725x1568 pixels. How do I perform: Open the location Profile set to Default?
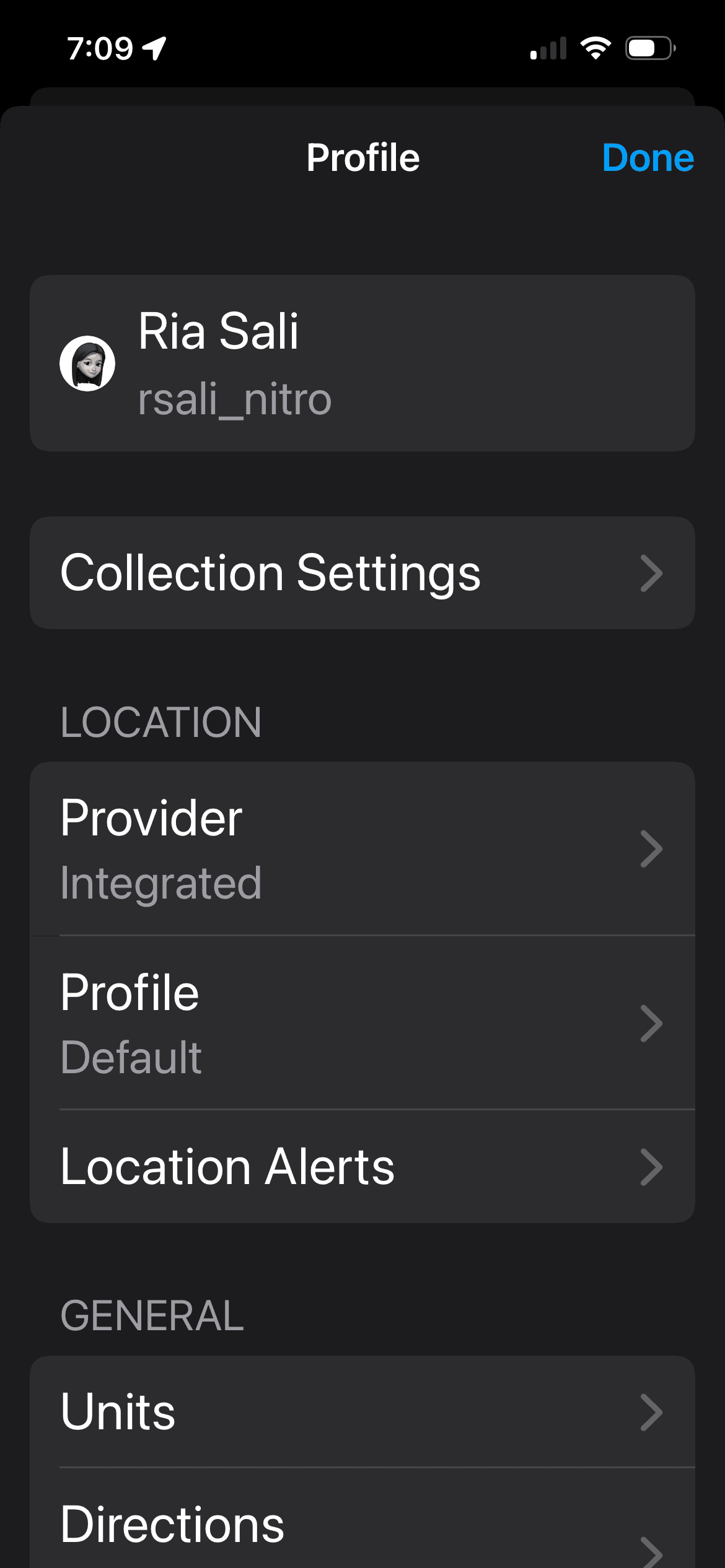pos(362,1023)
